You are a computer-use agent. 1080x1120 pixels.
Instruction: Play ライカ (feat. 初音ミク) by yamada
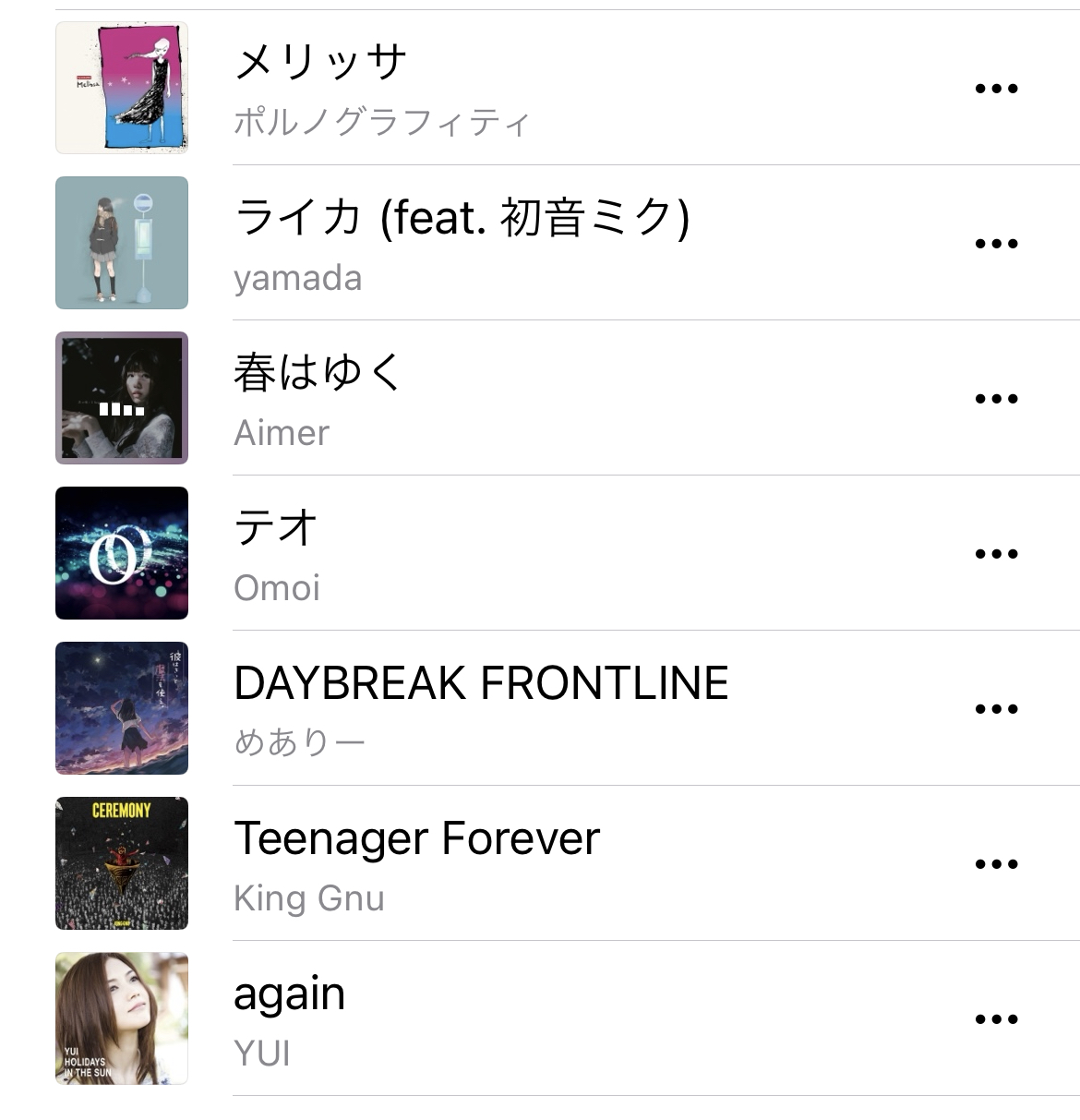(462, 243)
